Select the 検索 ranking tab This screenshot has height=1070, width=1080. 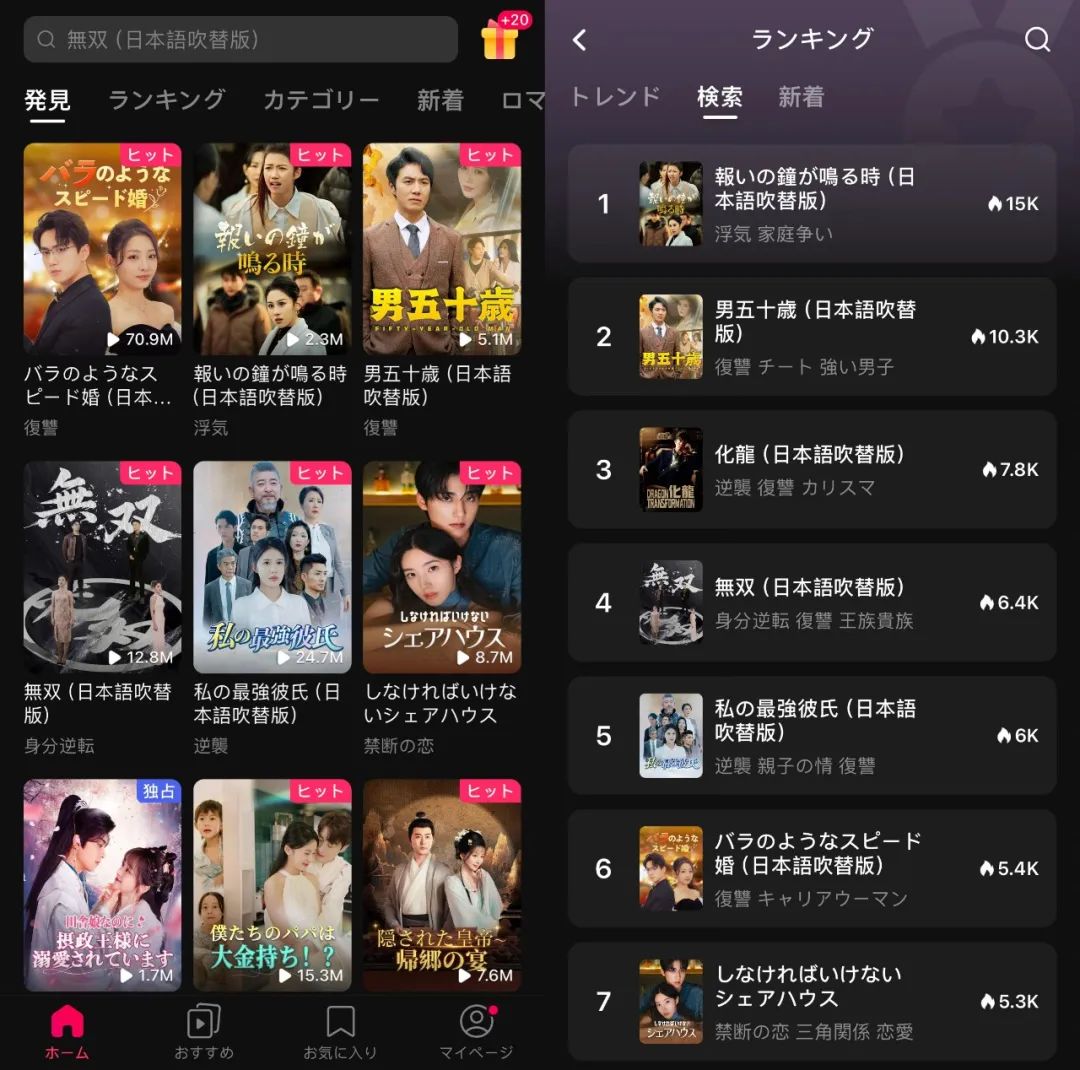pyautogui.click(x=720, y=97)
